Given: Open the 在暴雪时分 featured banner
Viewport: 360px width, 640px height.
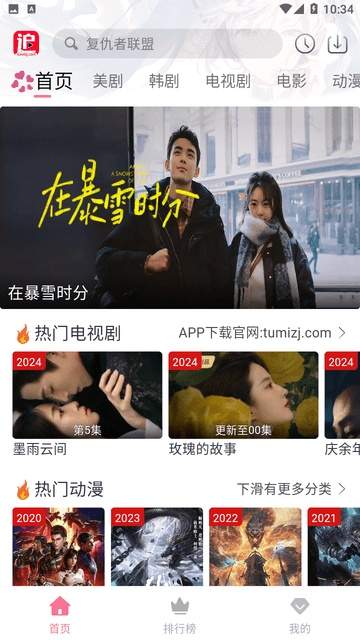Looking at the screenshot, I should click(x=180, y=207).
